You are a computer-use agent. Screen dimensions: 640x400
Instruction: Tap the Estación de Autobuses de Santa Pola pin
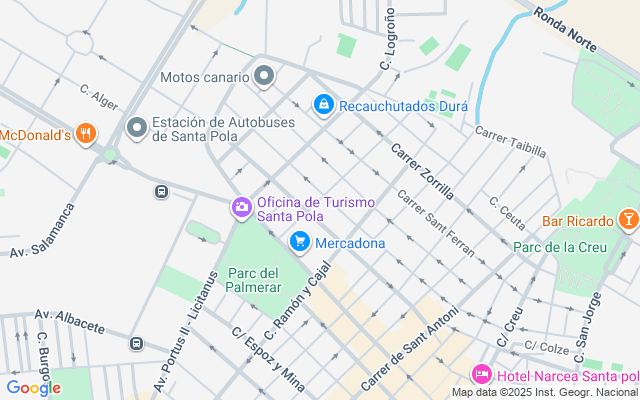pos(137,128)
